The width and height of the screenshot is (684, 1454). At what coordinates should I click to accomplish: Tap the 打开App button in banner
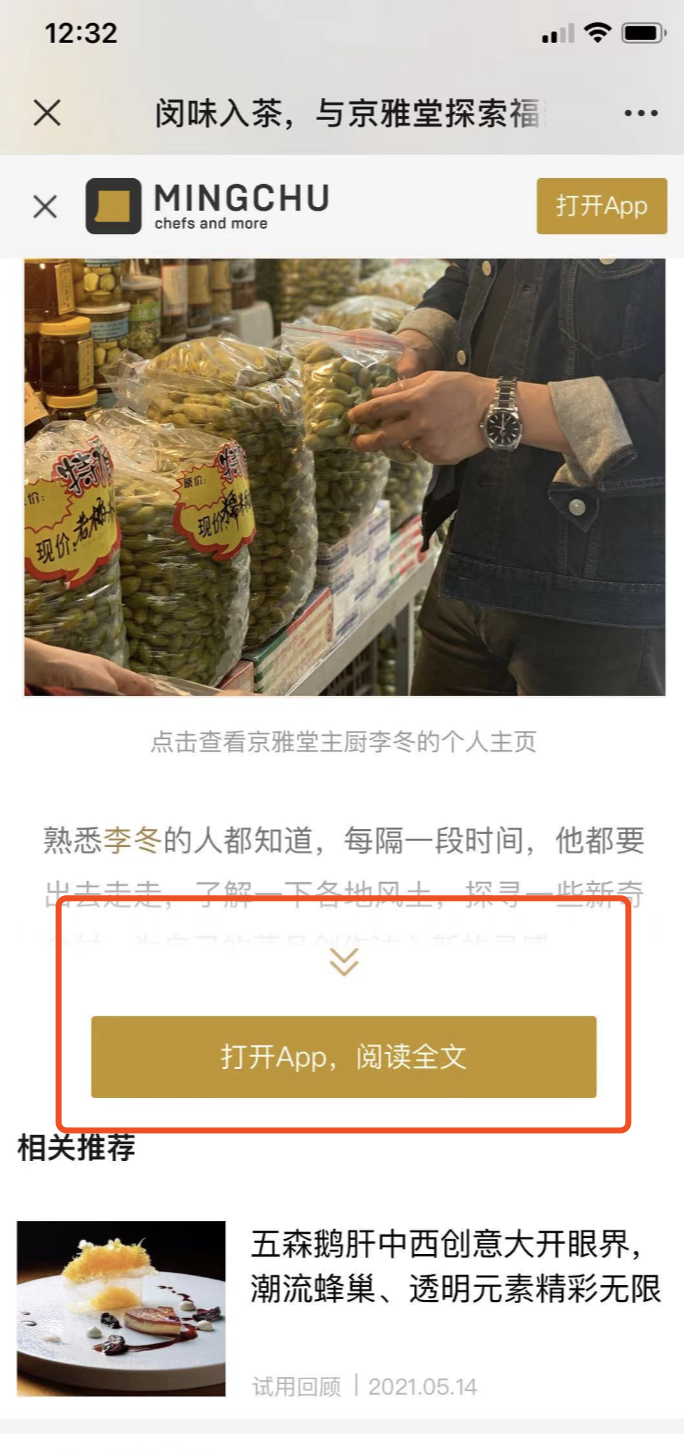pyautogui.click(x=601, y=206)
